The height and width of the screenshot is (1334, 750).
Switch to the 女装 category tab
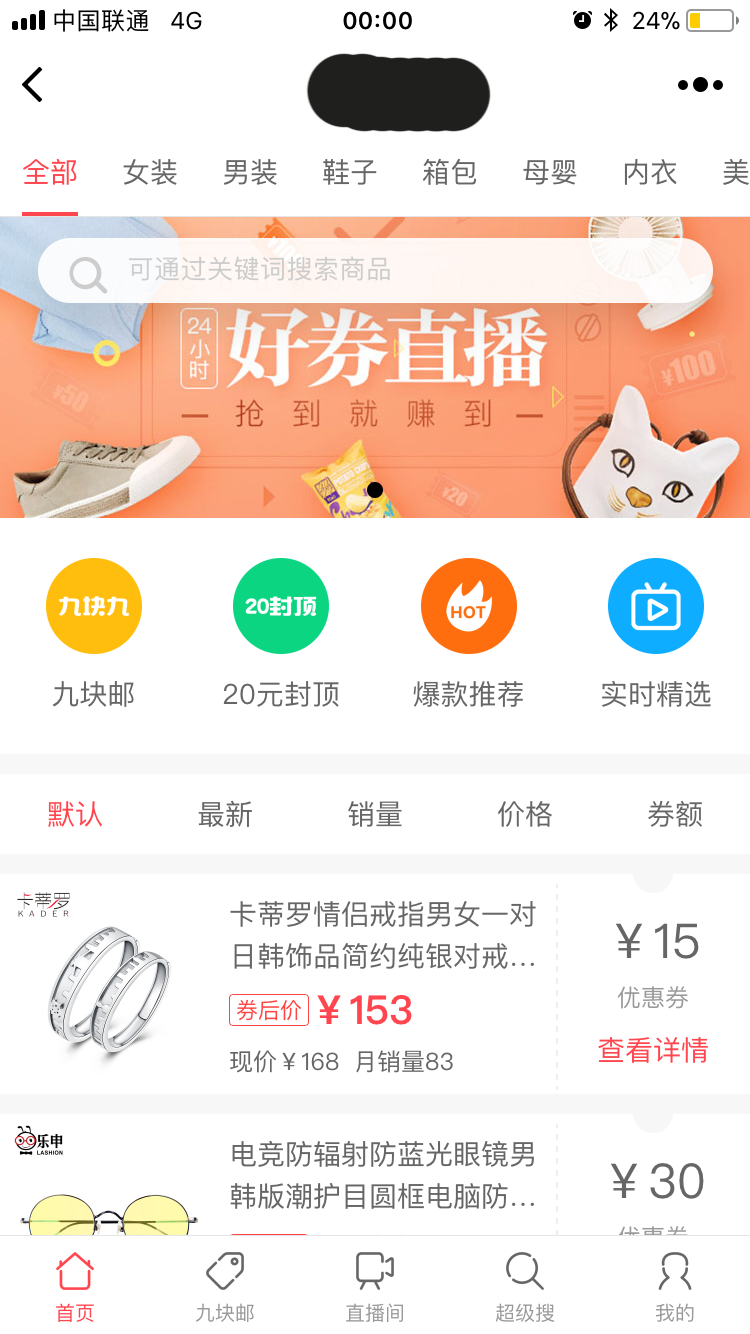tap(150, 173)
